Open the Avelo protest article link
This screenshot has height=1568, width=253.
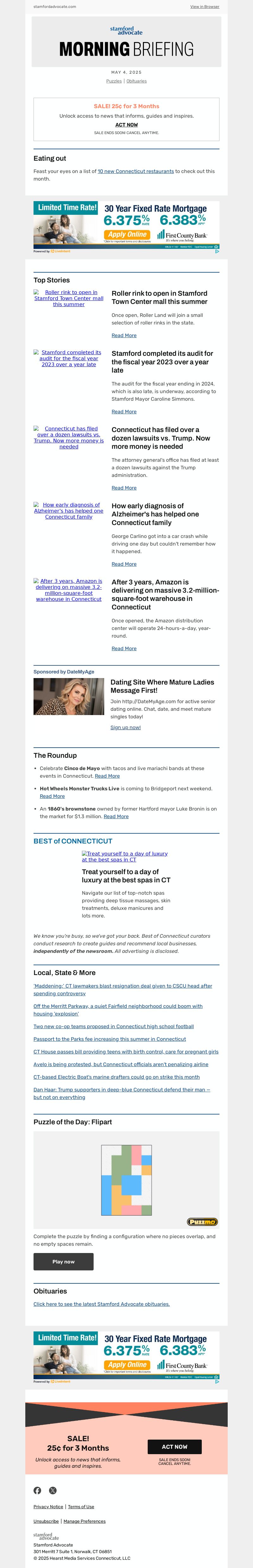pyautogui.click(x=120, y=1065)
